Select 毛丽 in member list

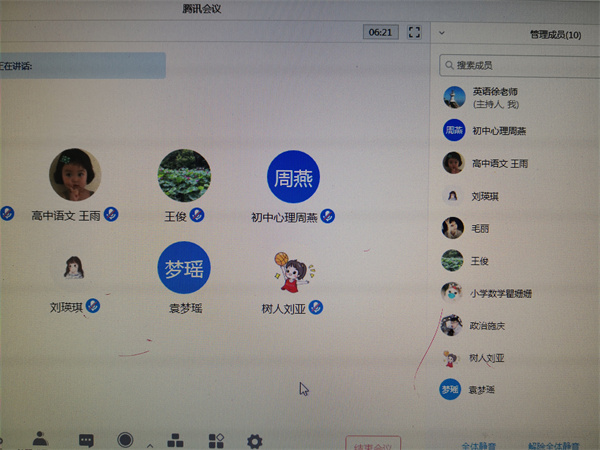(x=479, y=229)
